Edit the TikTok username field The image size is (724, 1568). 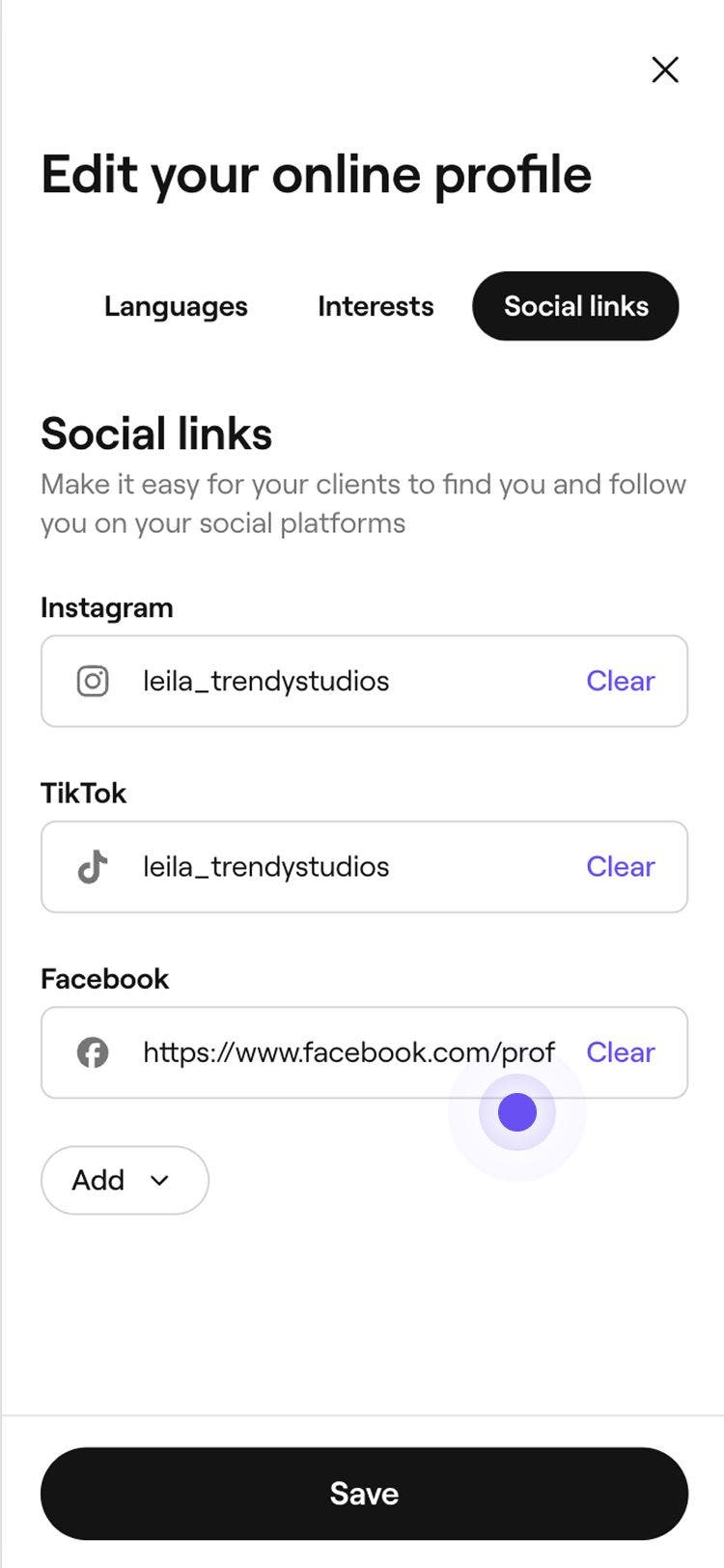328,866
